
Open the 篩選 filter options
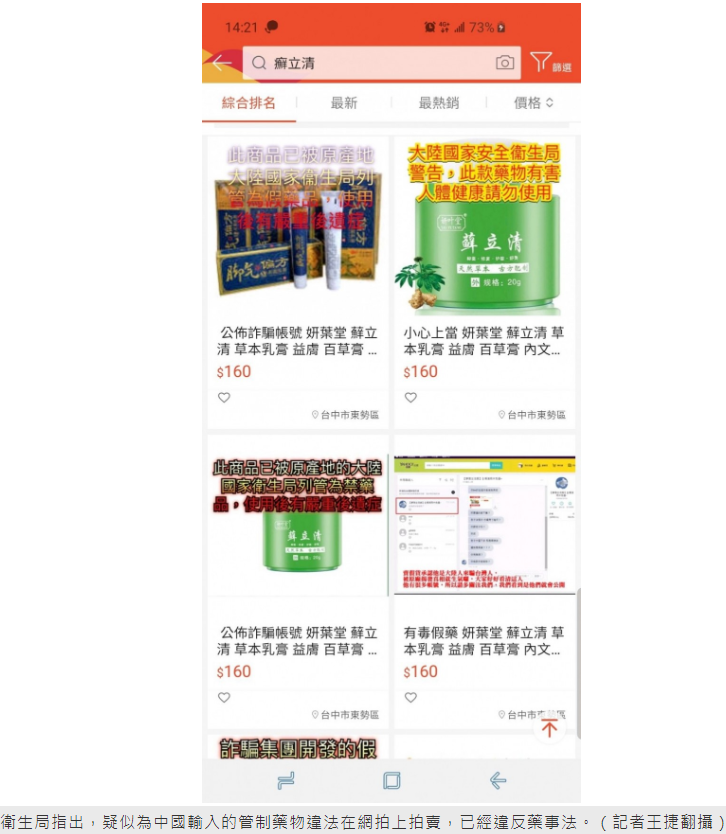(549, 63)
